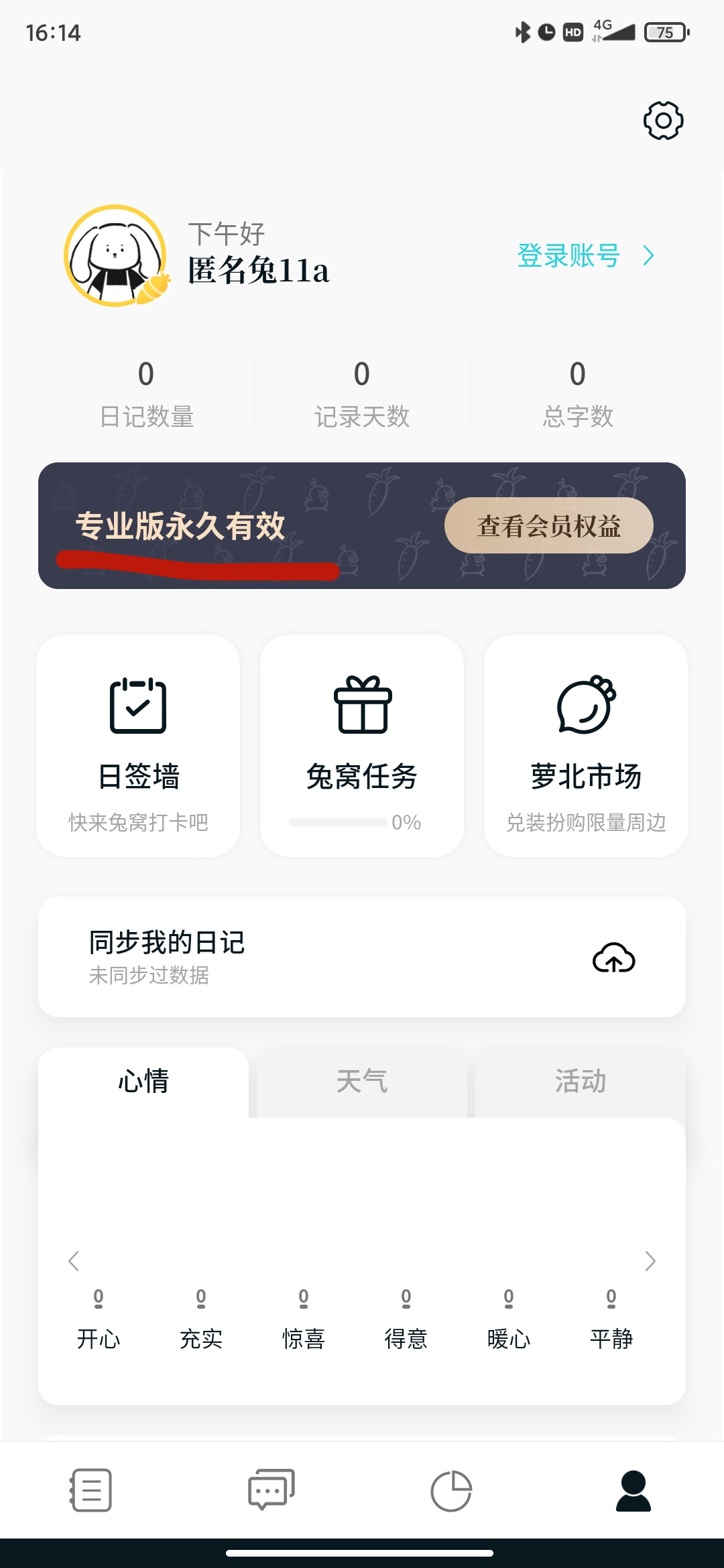
Task: Open the rabbit profile avatar
Action: point(116,256)
